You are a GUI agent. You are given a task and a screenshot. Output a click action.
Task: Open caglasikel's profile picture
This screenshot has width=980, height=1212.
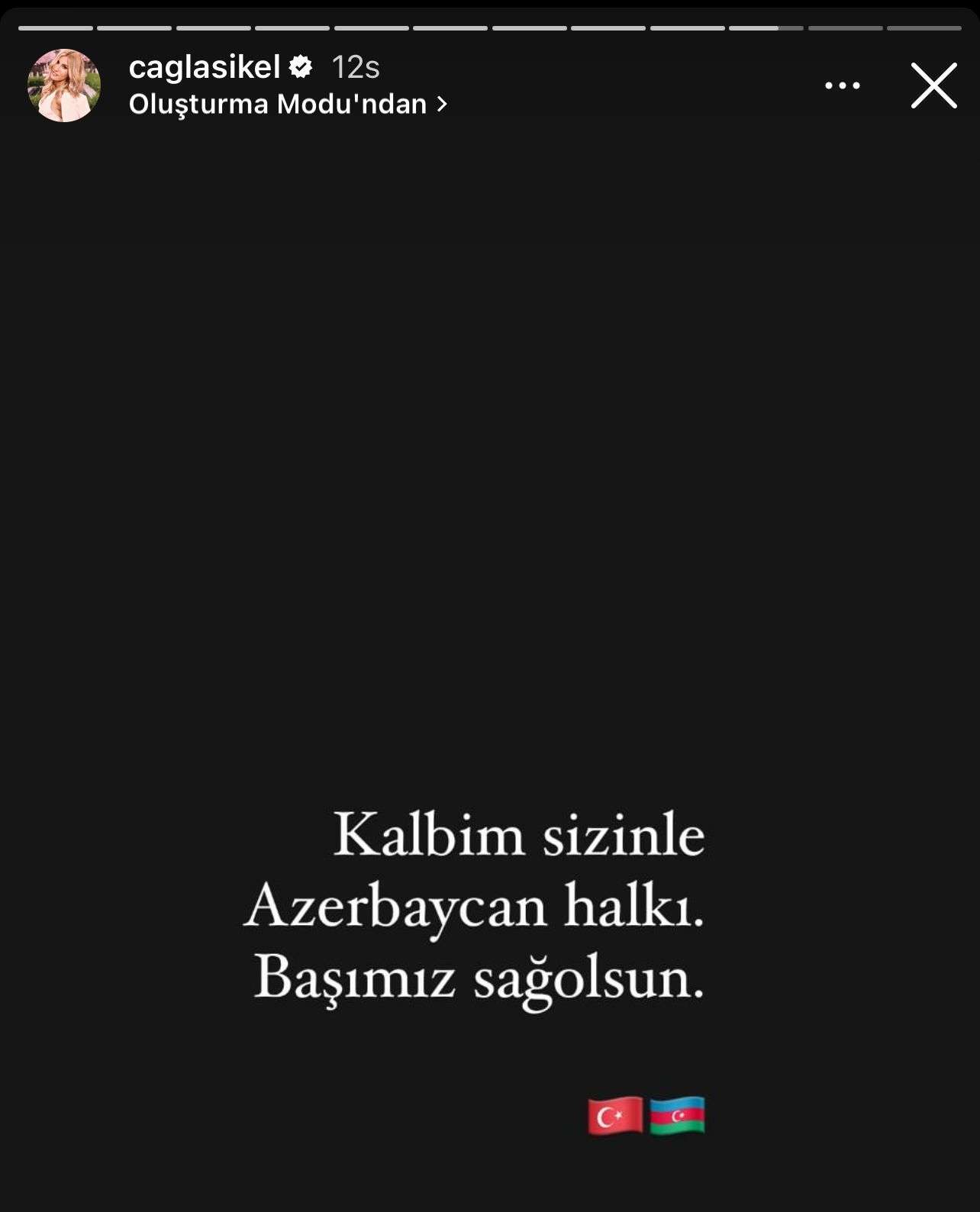tap(64, 85)
